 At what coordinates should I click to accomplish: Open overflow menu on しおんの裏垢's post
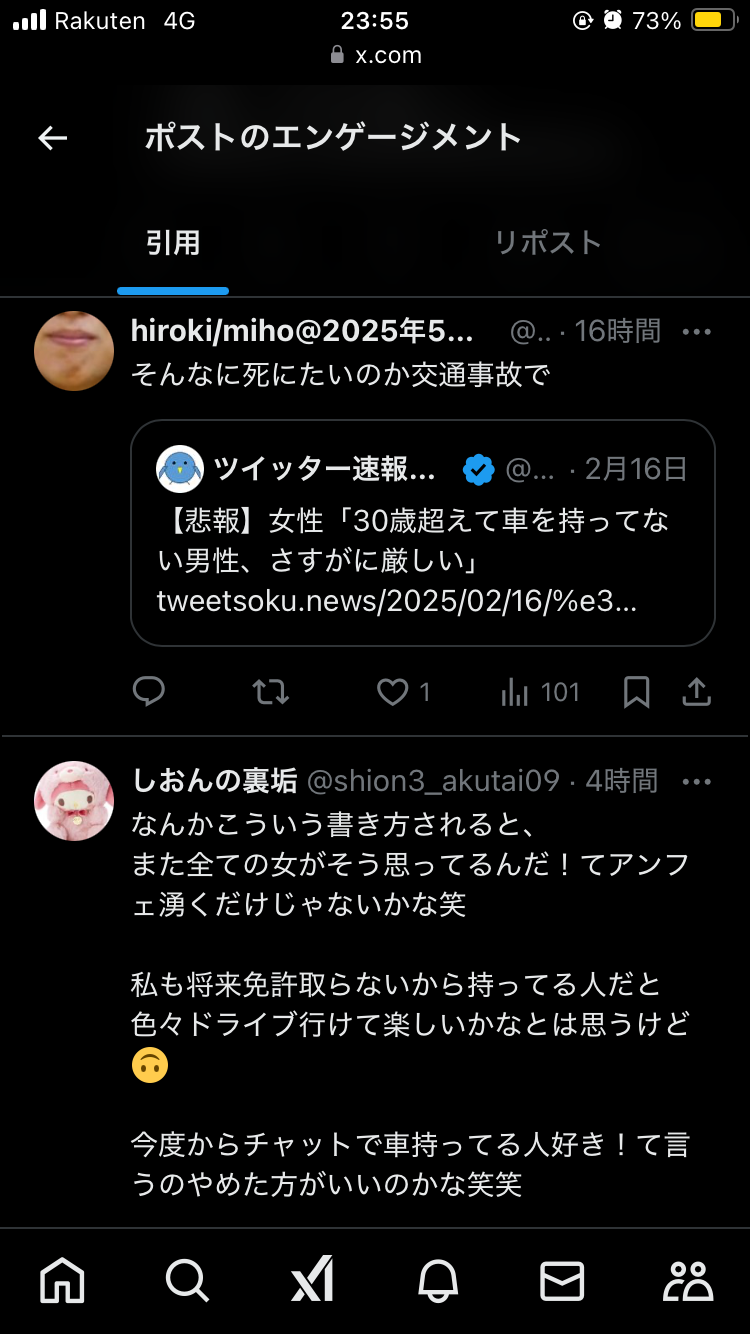pos(696,781)
